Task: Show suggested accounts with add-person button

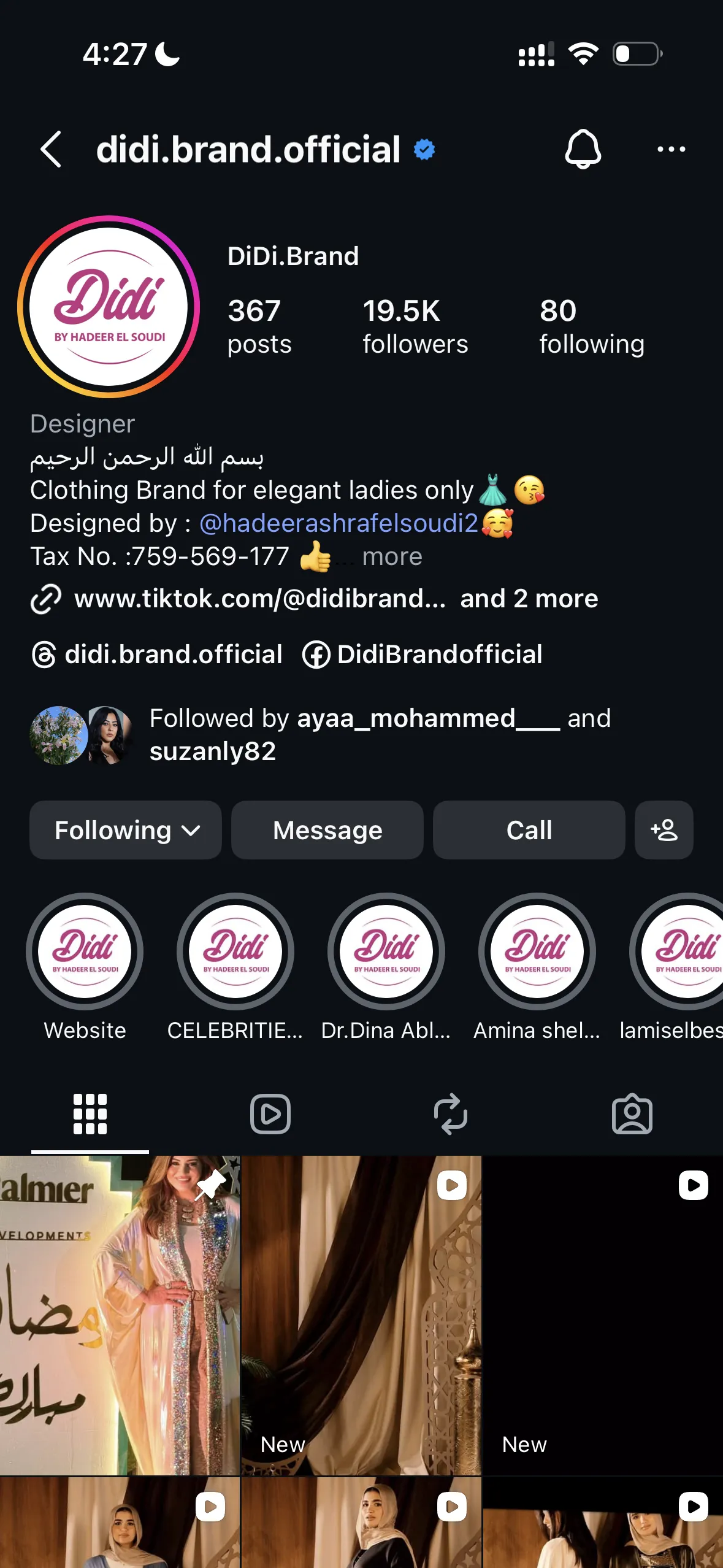Action: tap(664, 830)
